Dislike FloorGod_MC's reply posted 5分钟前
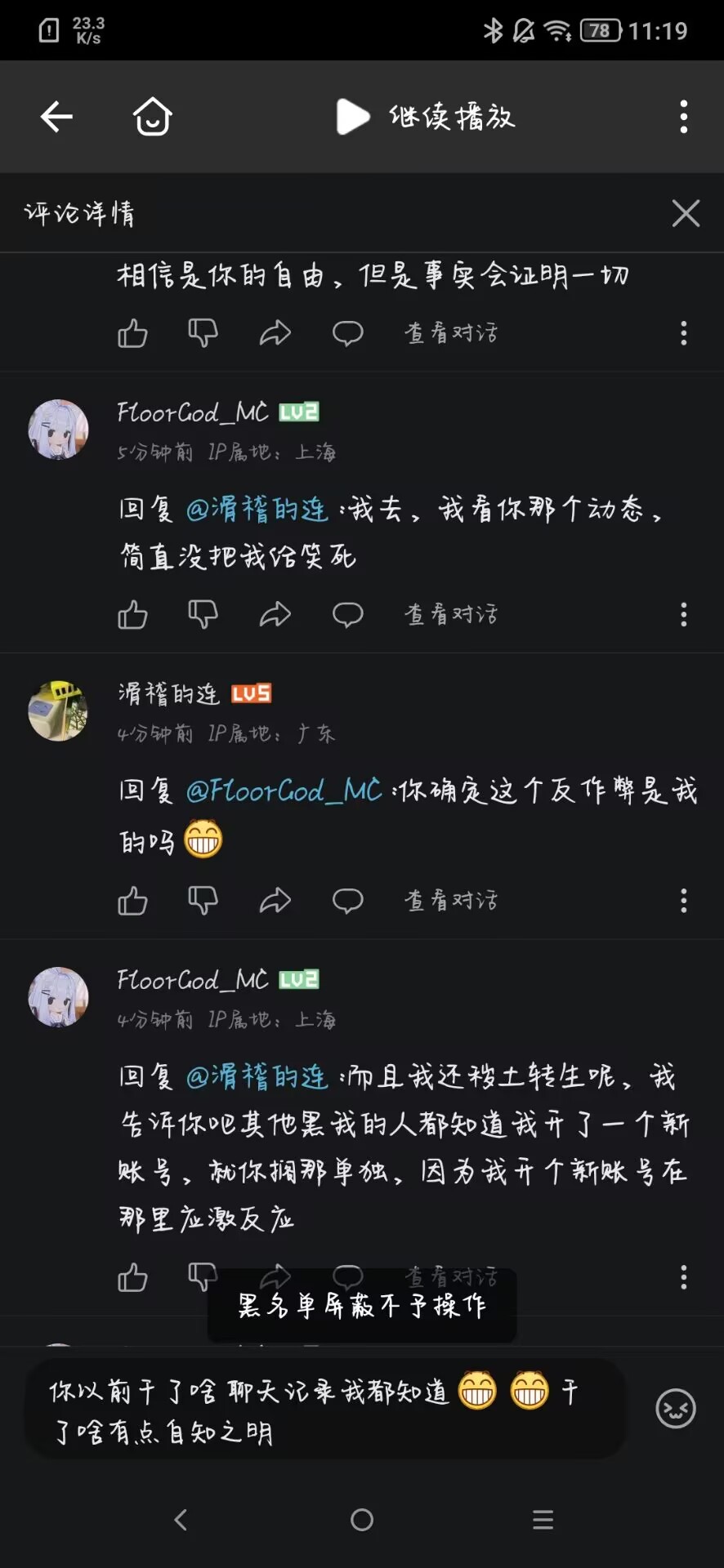Image resolution: width=724 pixels, height=1568 pixels. (x=203, y=614)
